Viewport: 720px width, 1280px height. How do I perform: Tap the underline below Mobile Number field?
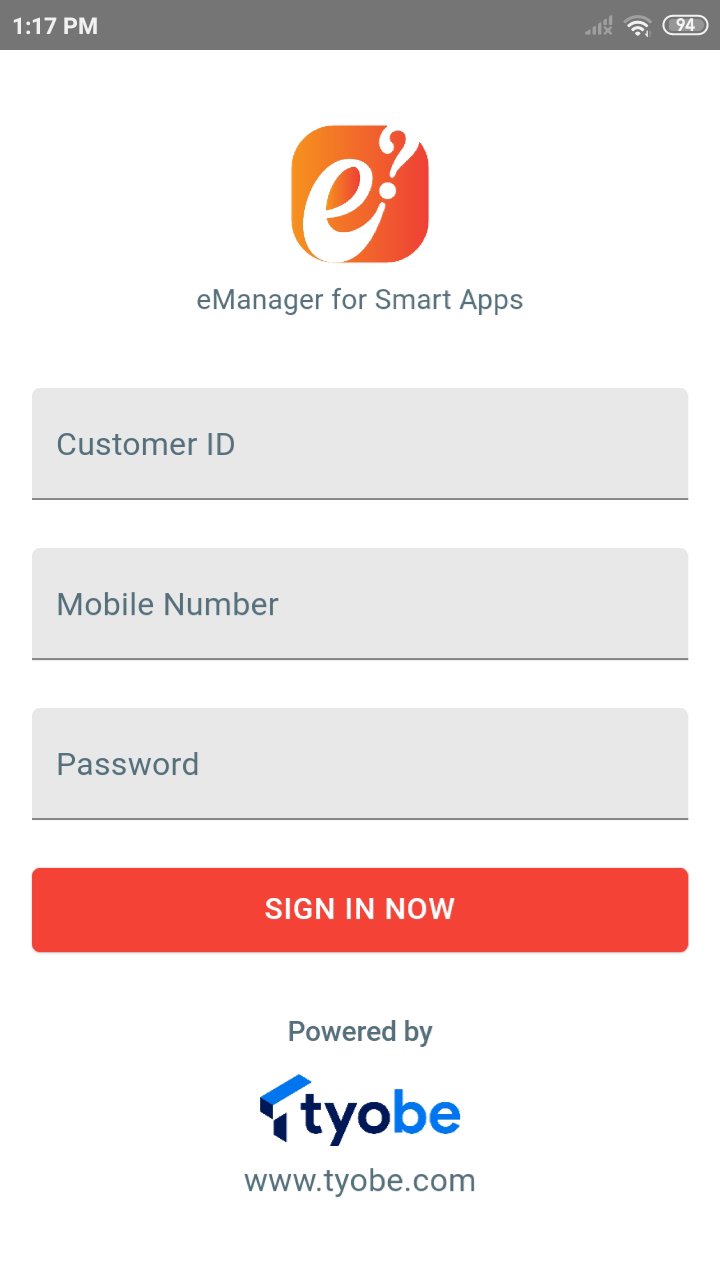[360, 658]
